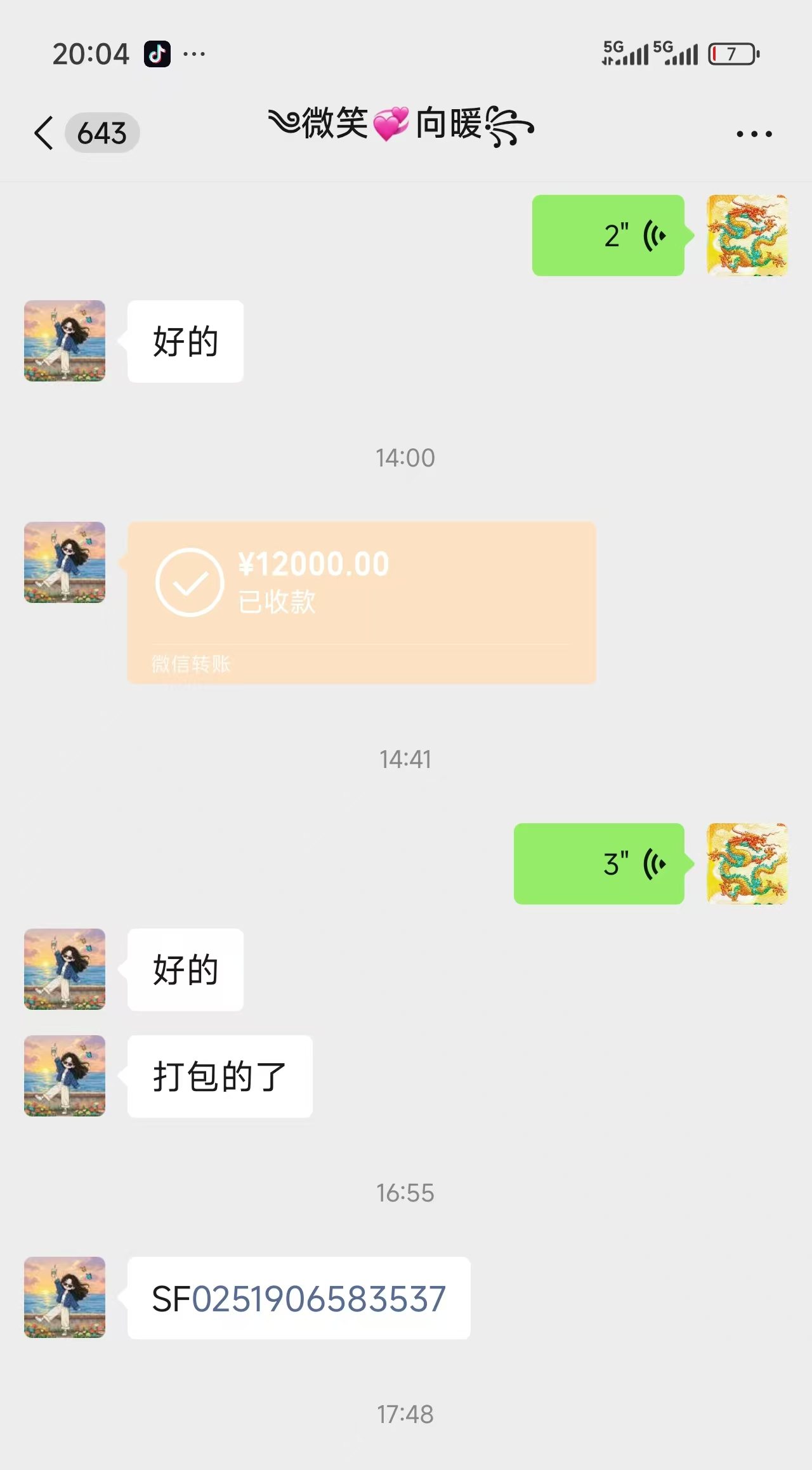Screen dimensions: 812x1470
Task: Open the contact's avatar beside the tracking number
Action: click(x=65, y=1297)
